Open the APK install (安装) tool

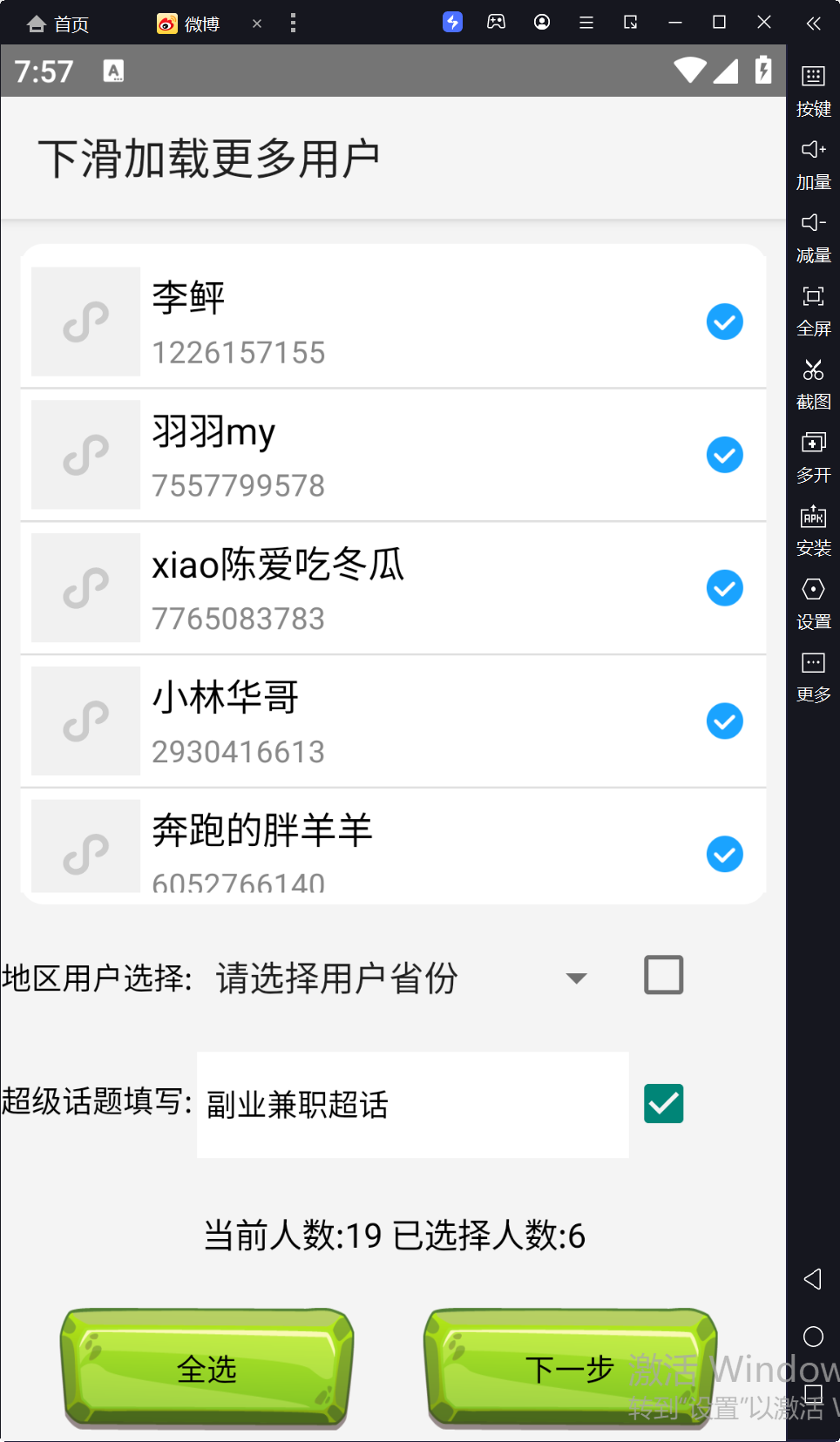812,517
